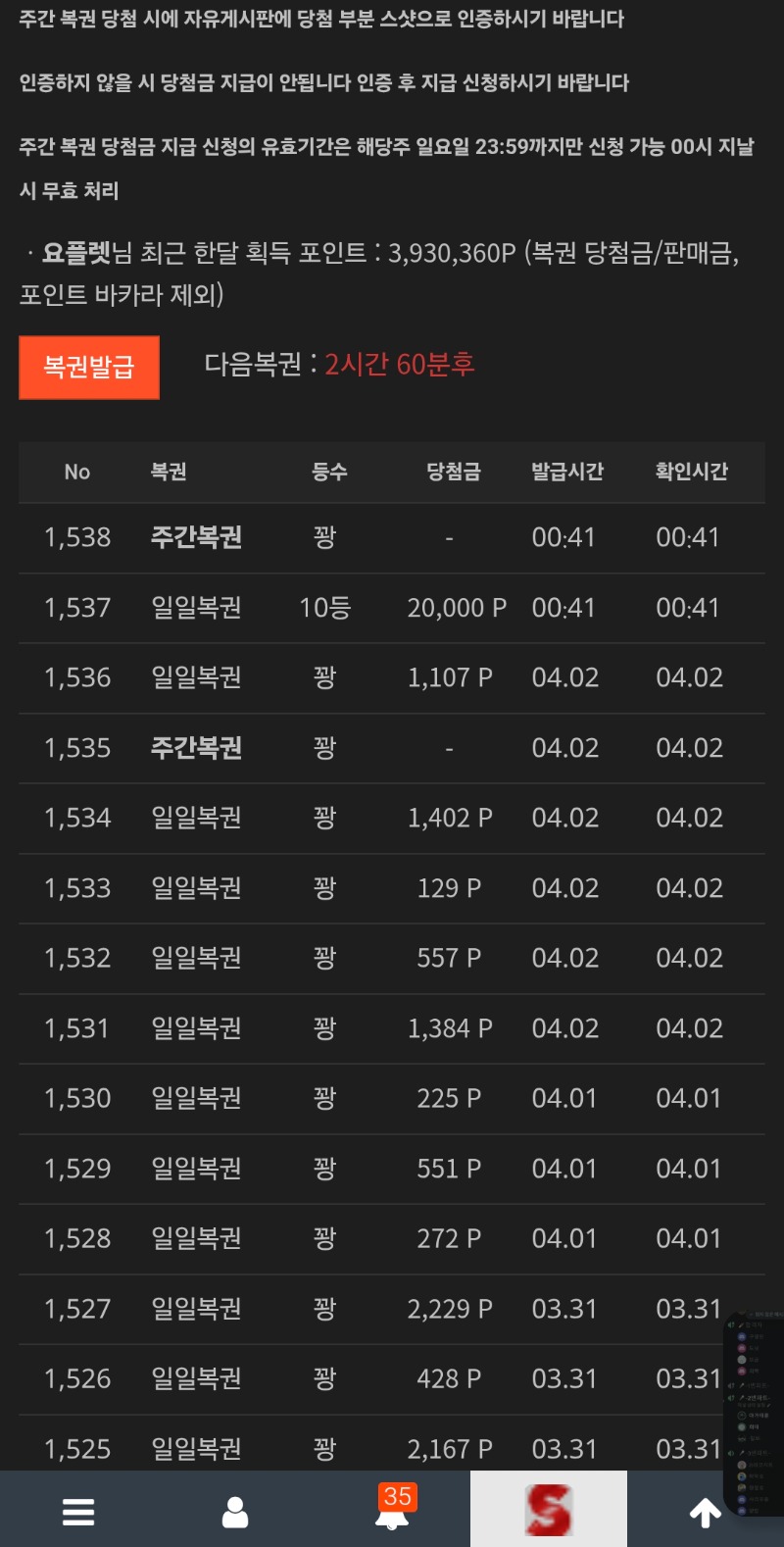The image size is (784, 1547).
Task: Open the user profile icon
Action: pos(235,1512)
